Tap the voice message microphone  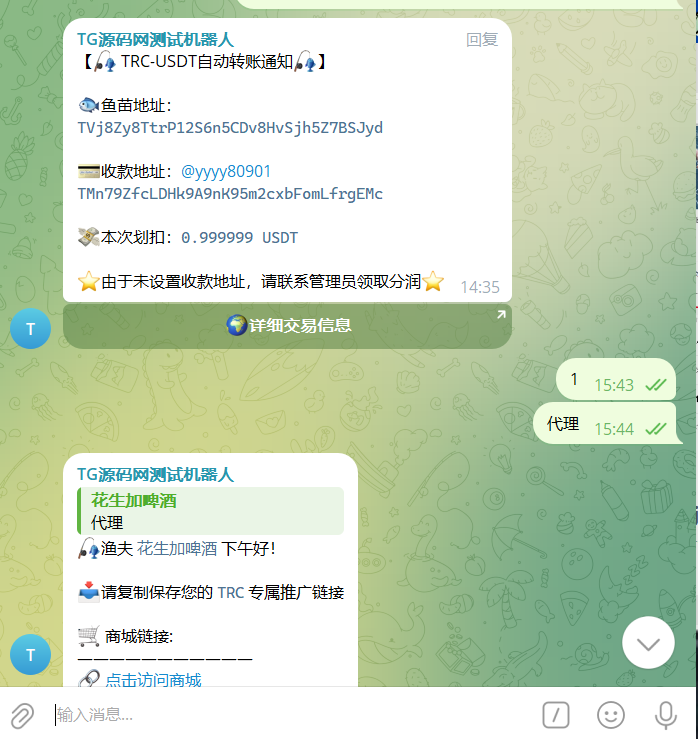tap(665, 714)
